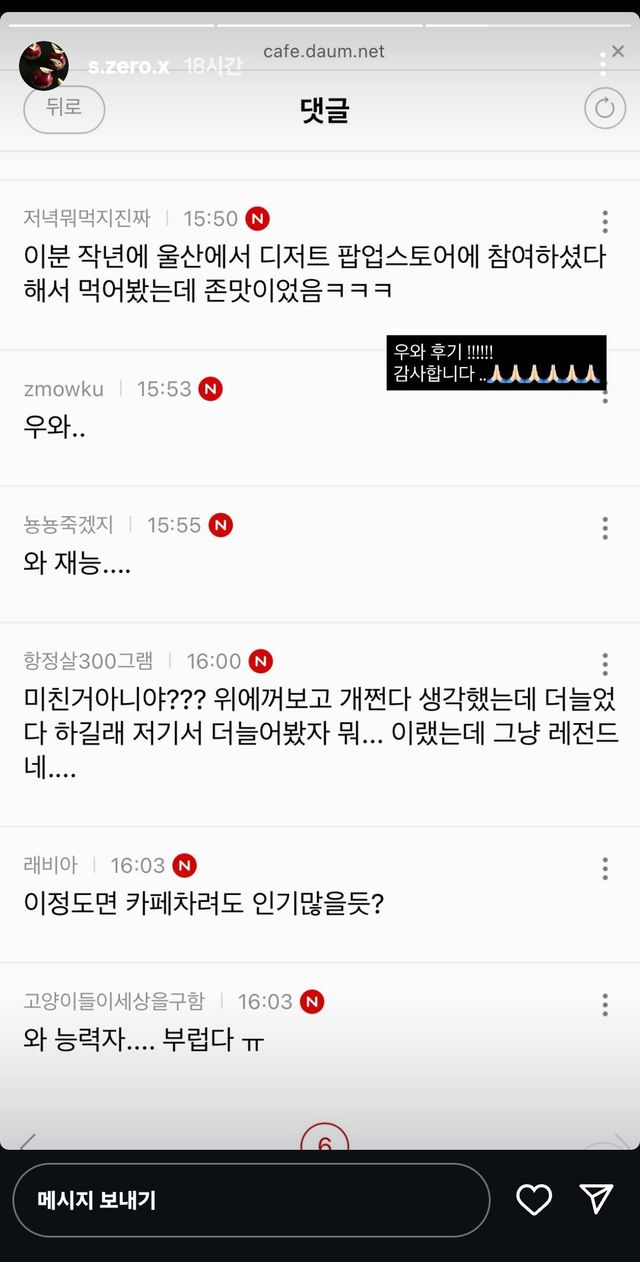The height and width of the screenshot is (1262, 640).
Task: Open the story's more options menu
Action: pos(603,65)
